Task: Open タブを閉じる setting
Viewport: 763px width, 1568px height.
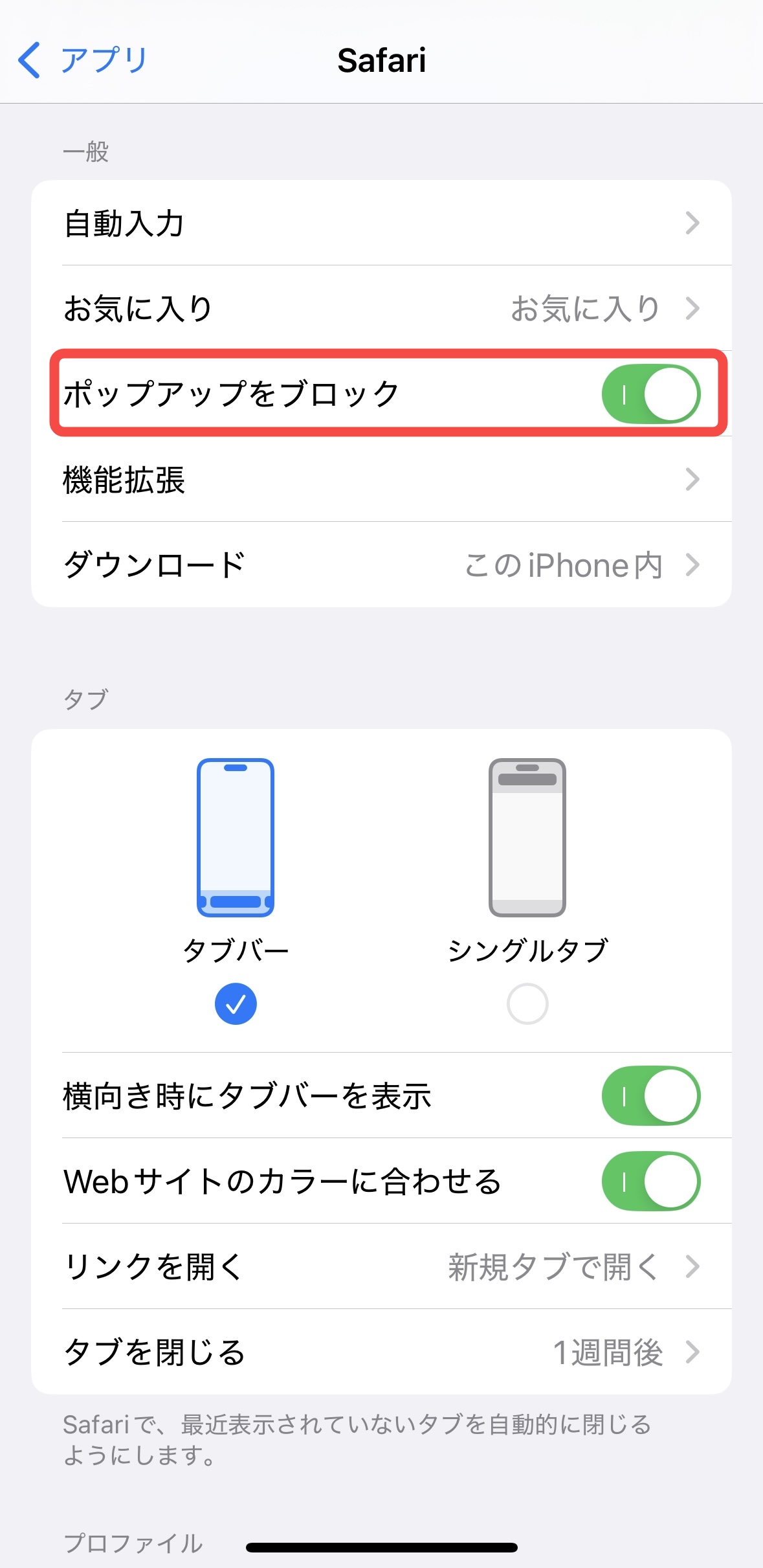Action: tap(381, 1352)
